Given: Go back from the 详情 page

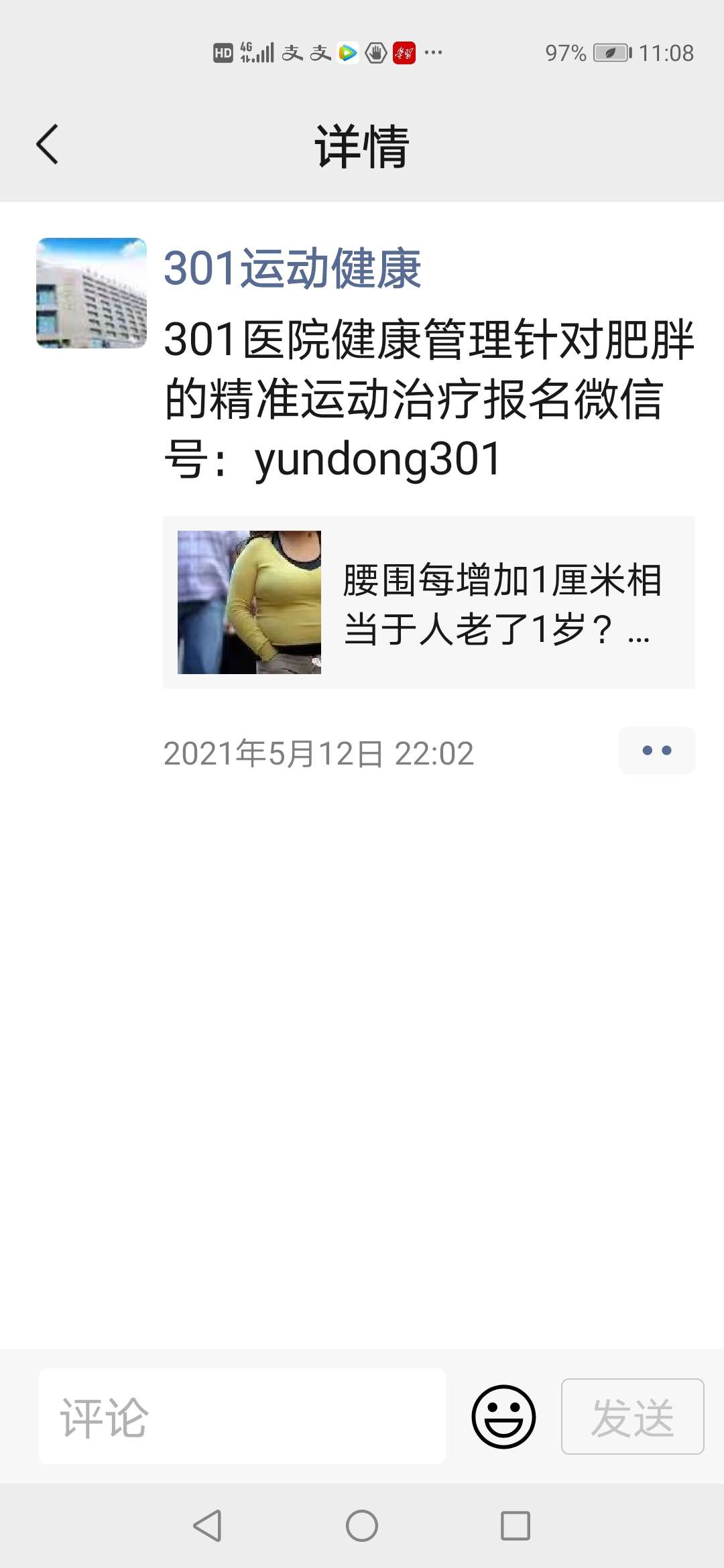Looking at the screenshot, I should tap(47, 144).
